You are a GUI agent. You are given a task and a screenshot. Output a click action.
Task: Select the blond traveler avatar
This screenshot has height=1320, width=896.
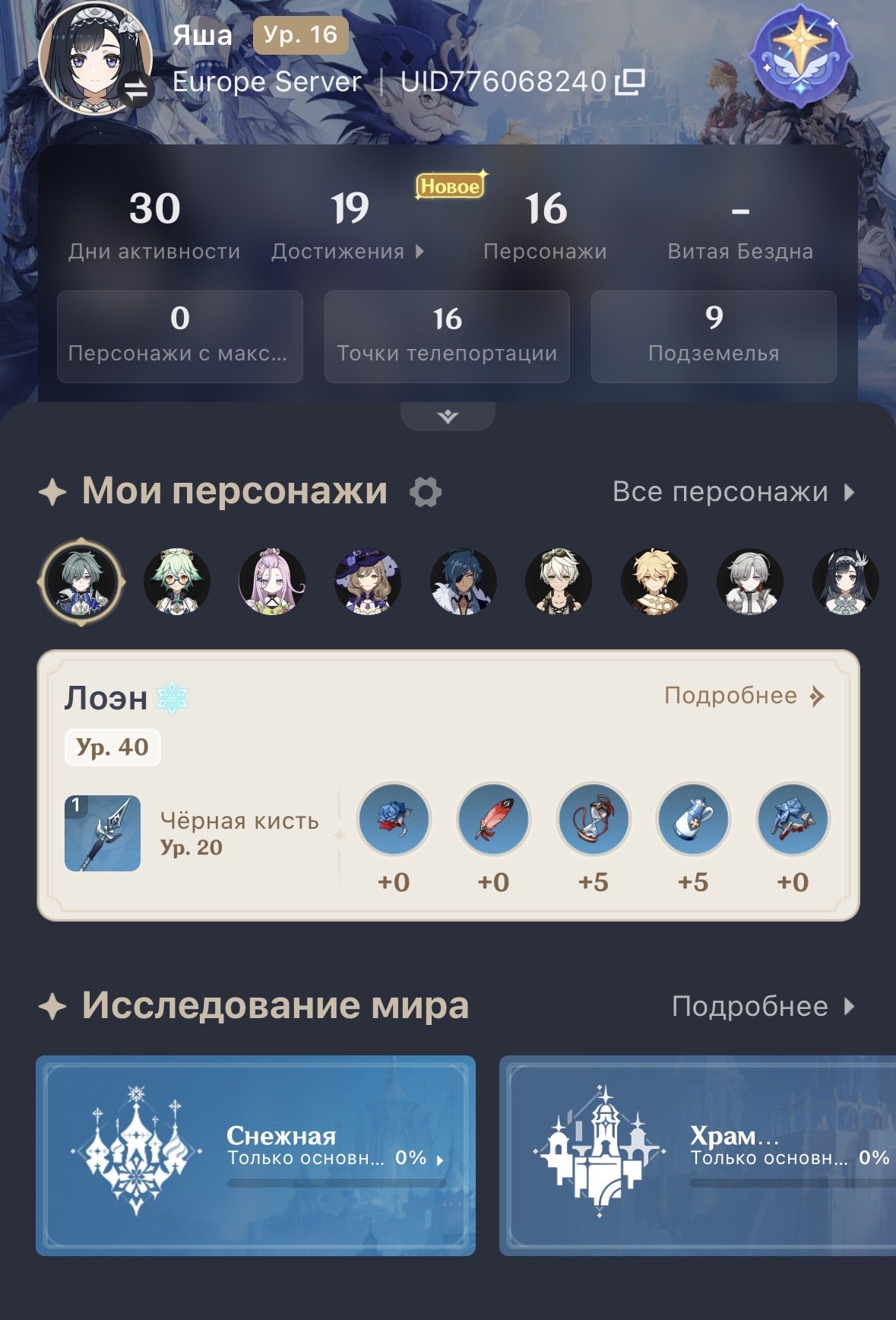pos(654,582)
